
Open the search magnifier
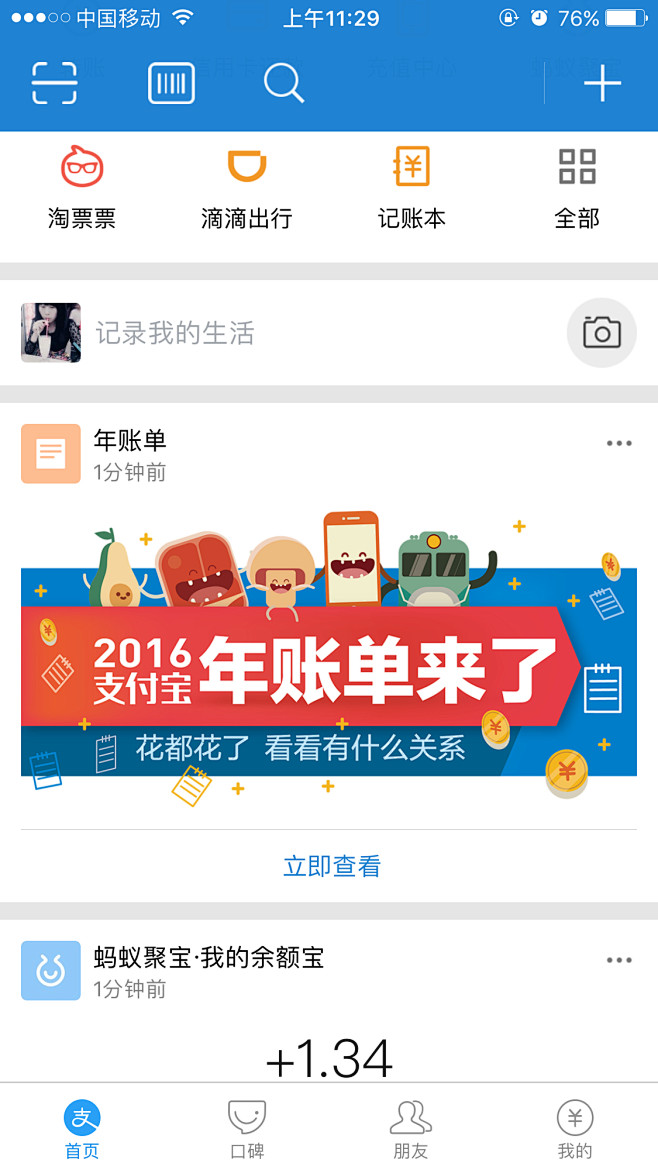[284, 83]
